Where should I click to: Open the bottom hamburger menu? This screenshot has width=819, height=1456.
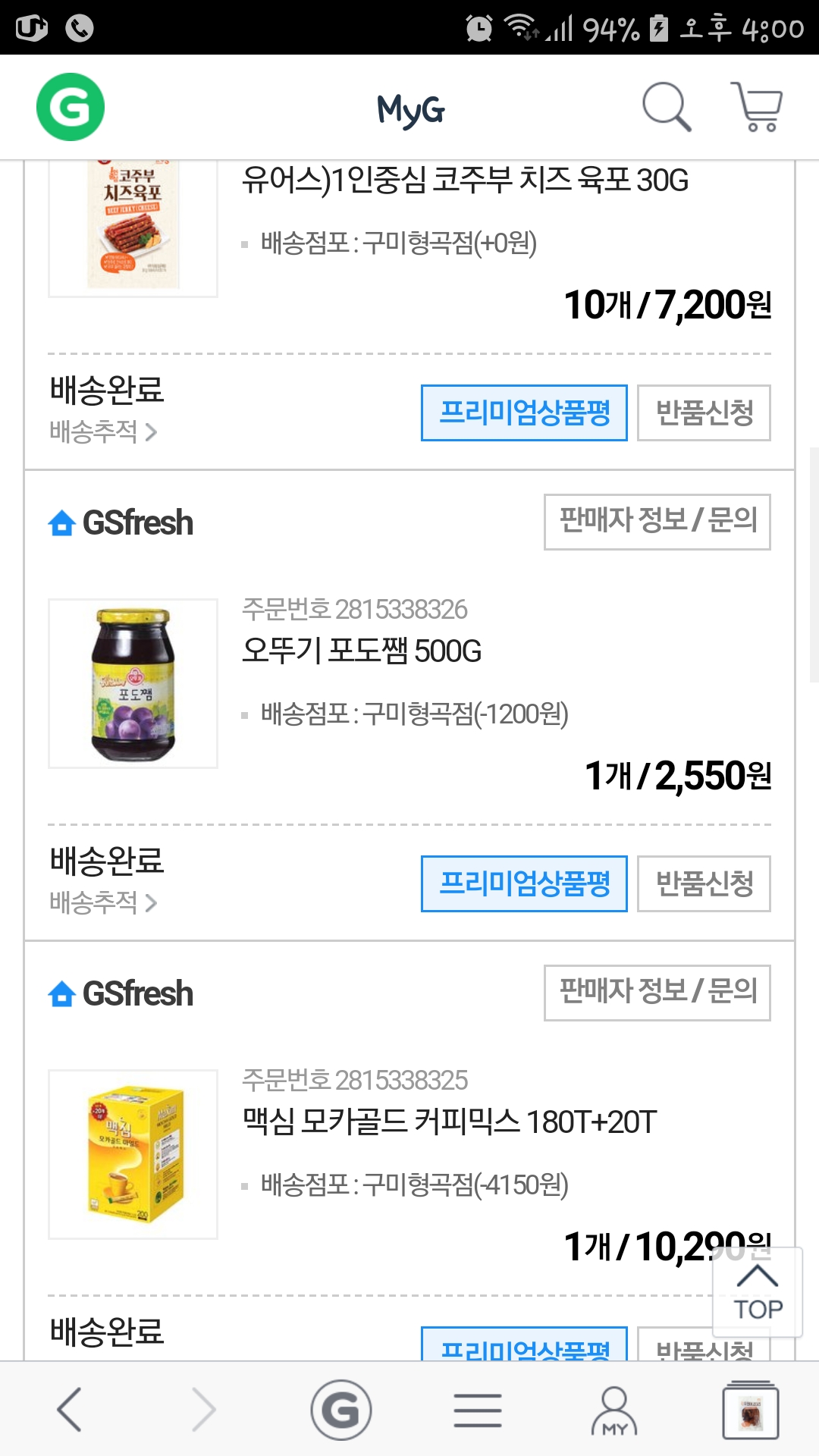(x=478, y=1410)
